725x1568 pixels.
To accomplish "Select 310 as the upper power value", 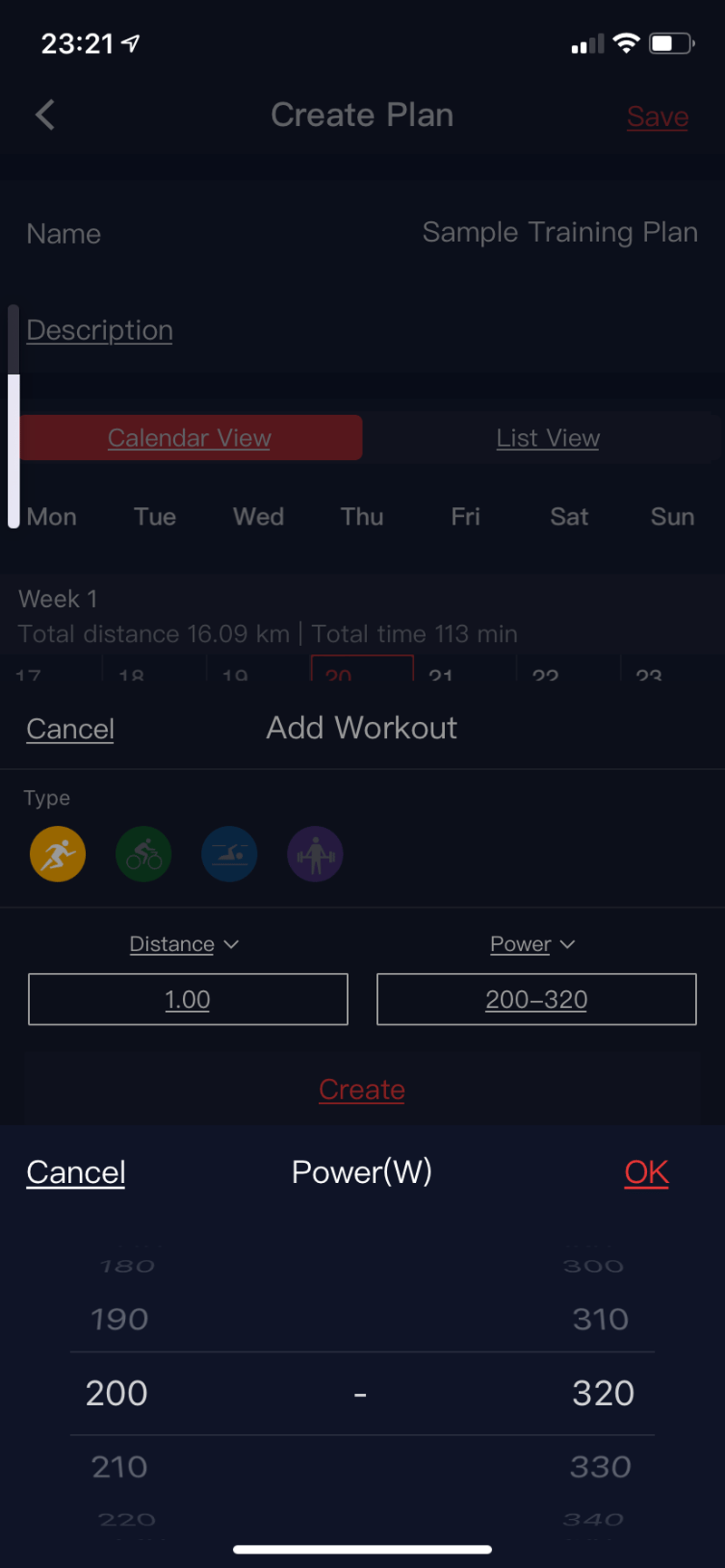I will coord(601,1319).
